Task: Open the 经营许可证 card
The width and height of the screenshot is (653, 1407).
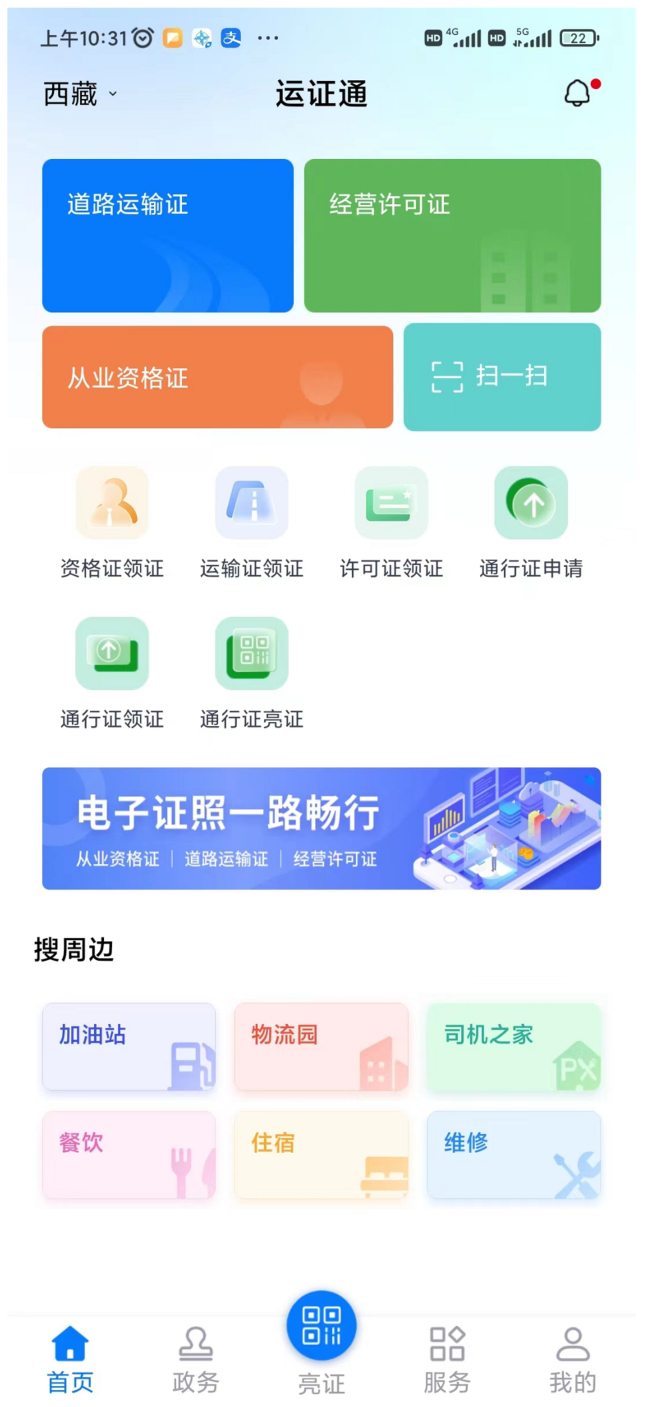Action: point(452,236)
